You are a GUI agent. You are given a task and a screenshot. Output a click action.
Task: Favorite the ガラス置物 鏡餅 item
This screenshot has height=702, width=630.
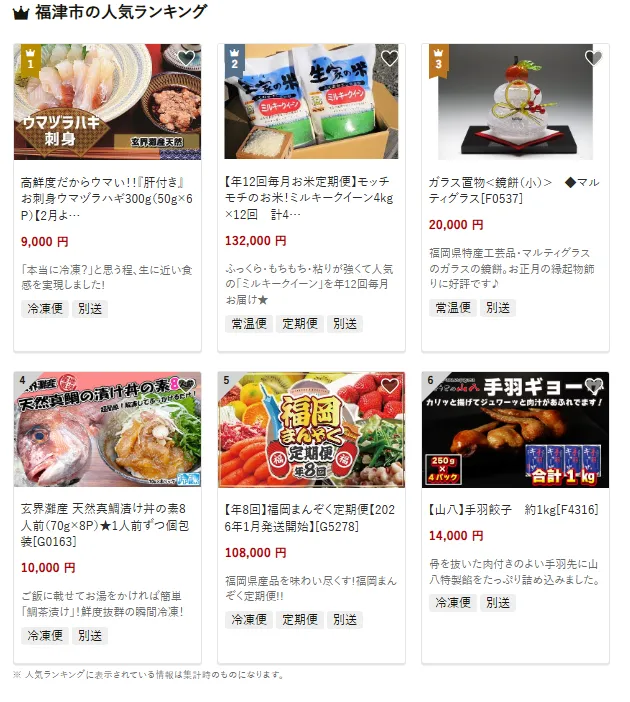coord(594,58)
